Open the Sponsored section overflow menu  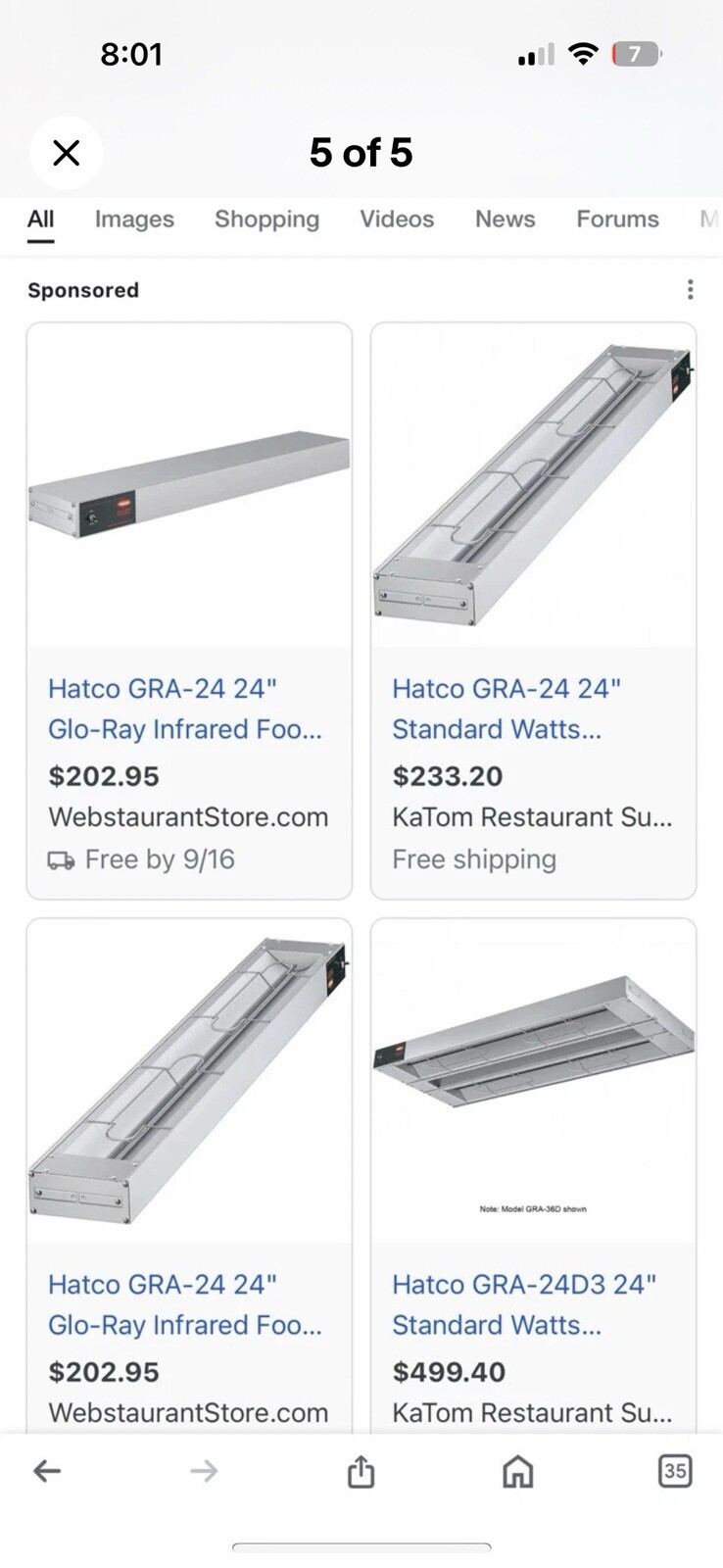point(690,290)
